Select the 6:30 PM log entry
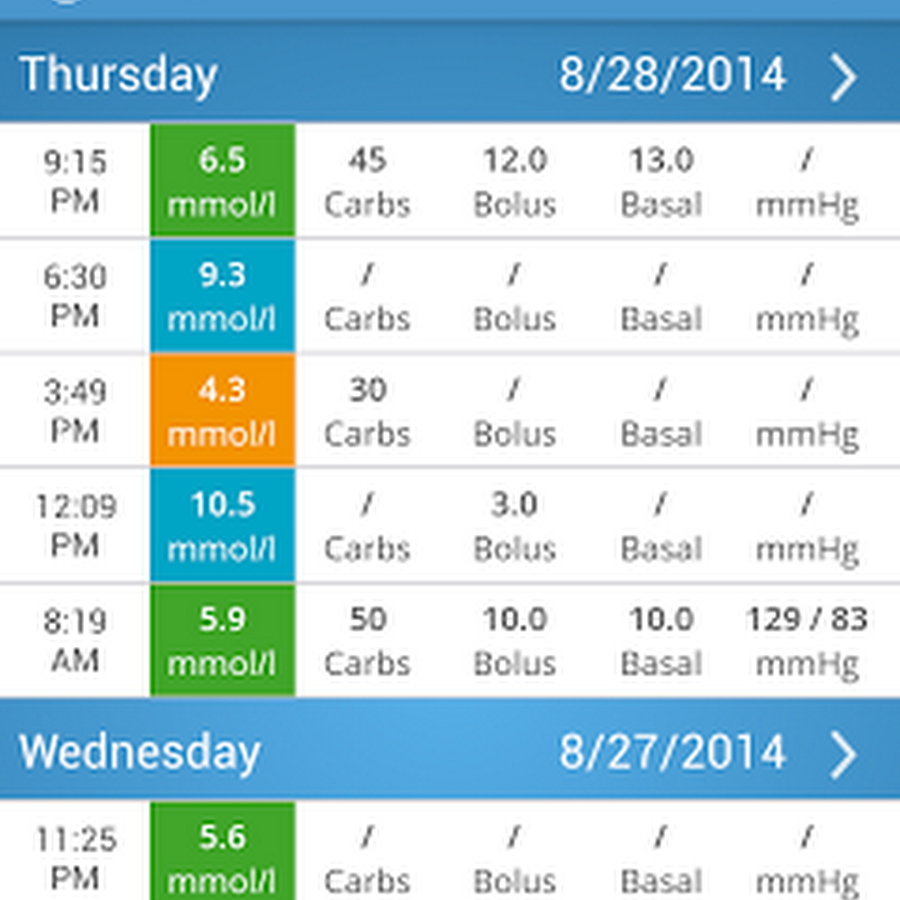The width and height of the screenshot is (900, 900). pos(450,296)
